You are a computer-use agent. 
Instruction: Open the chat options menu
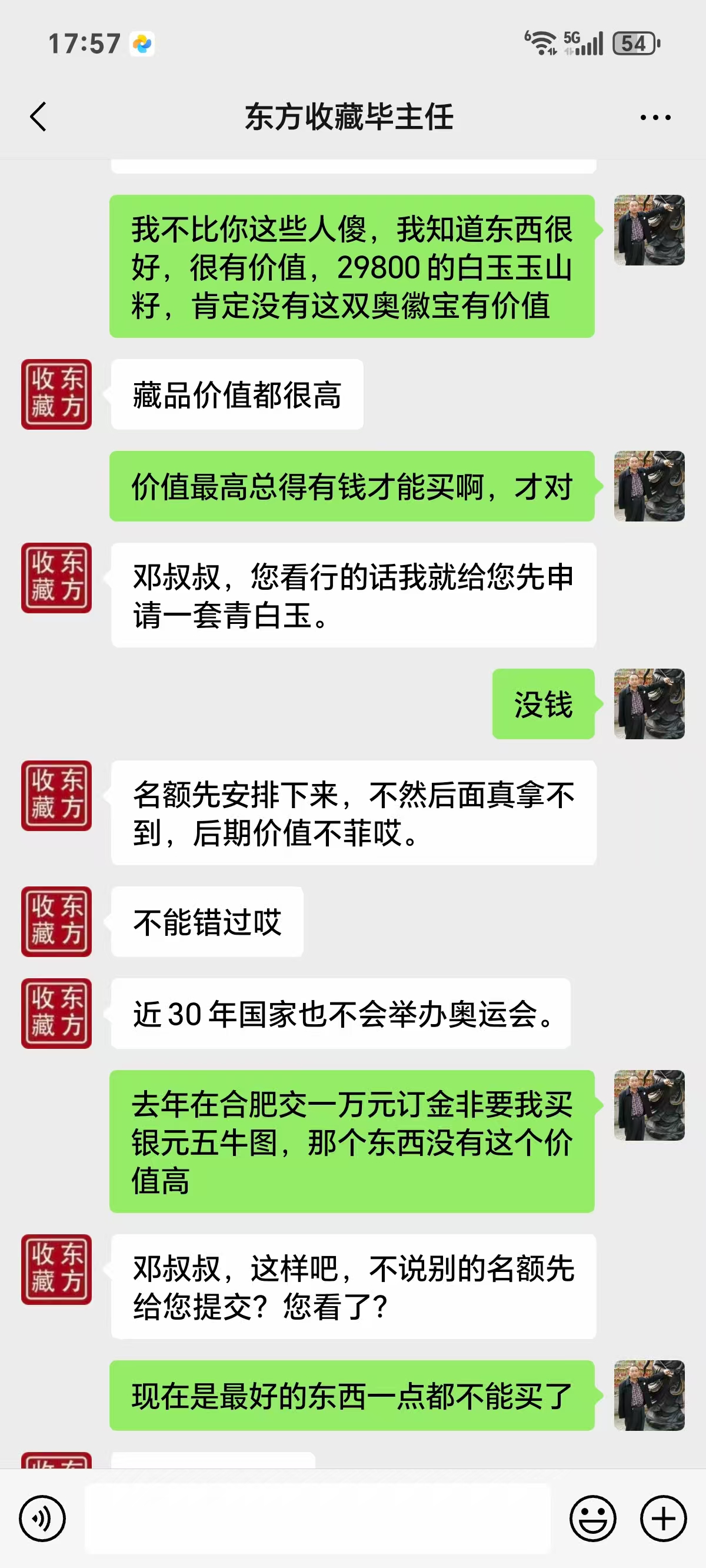[655, 117]
